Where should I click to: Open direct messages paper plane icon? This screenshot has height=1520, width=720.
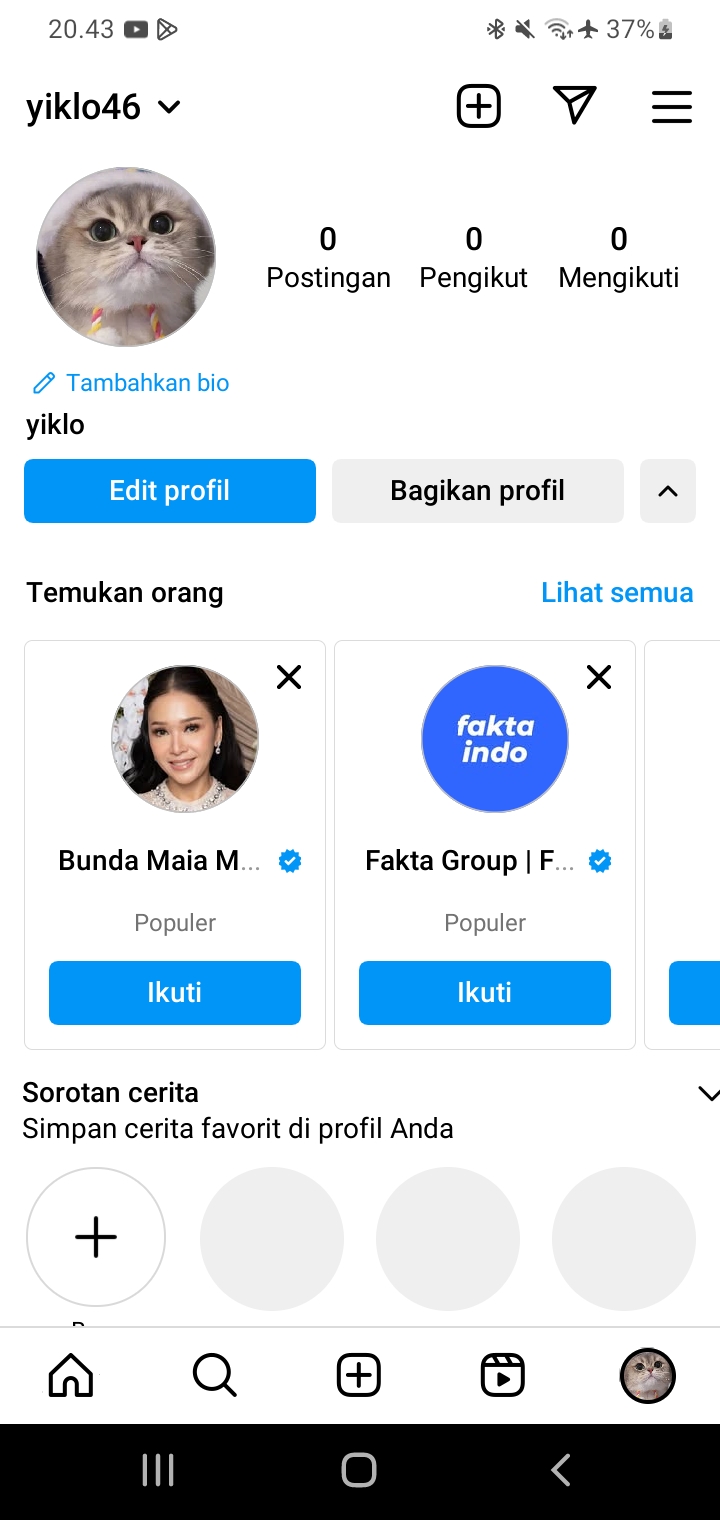click(x=574, y=106)
